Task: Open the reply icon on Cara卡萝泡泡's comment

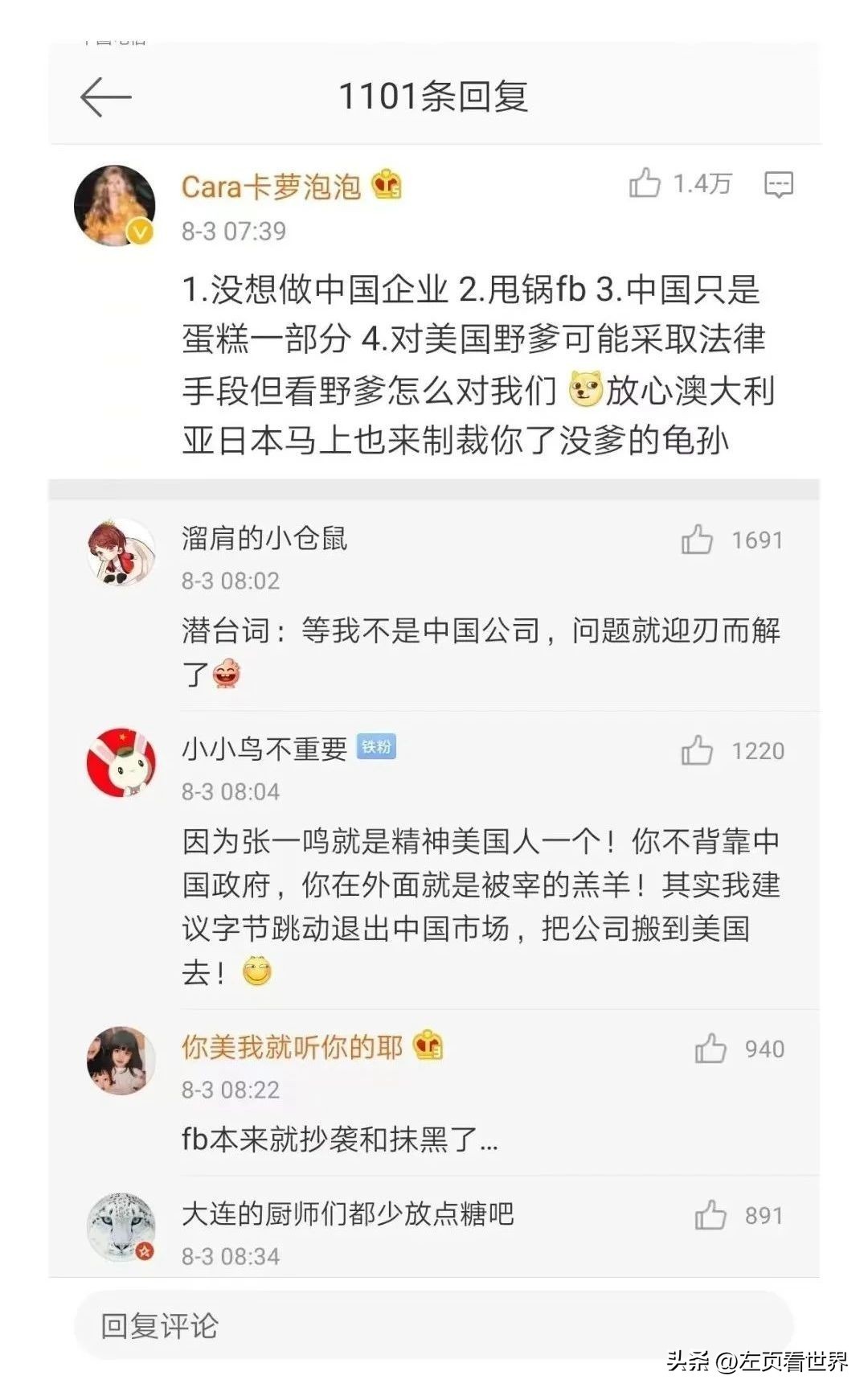Action: point(778,184)
